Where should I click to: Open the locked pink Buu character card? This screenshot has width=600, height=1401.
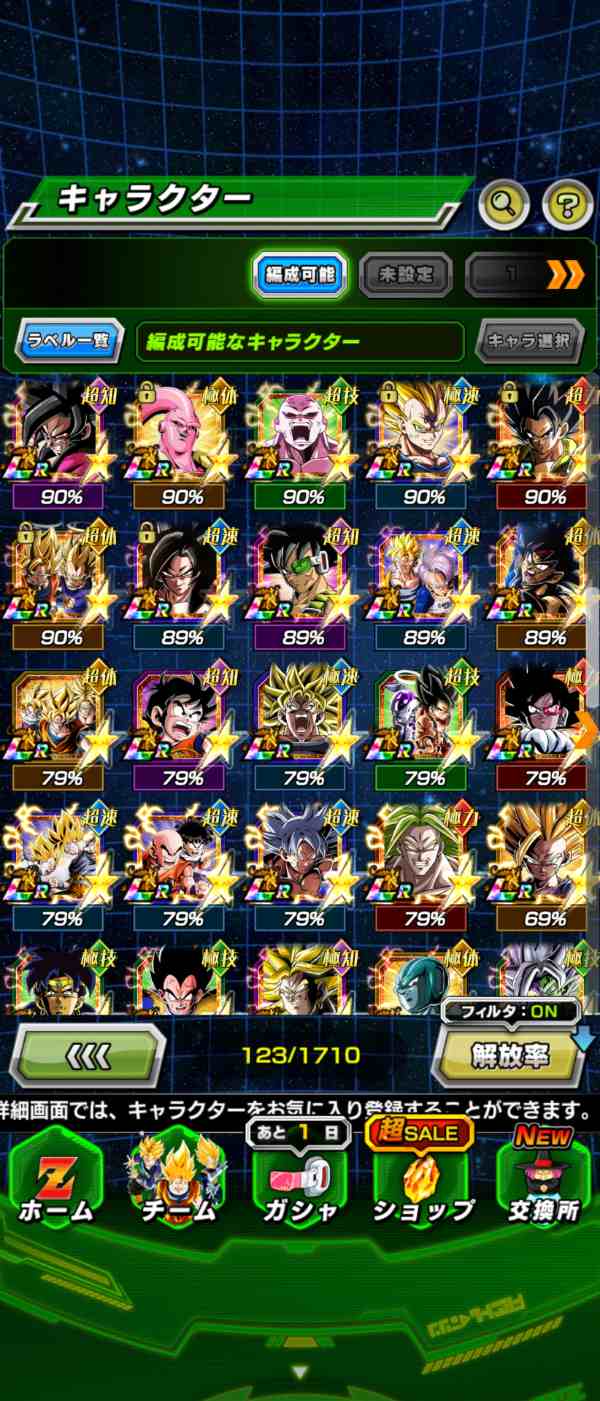182,440
